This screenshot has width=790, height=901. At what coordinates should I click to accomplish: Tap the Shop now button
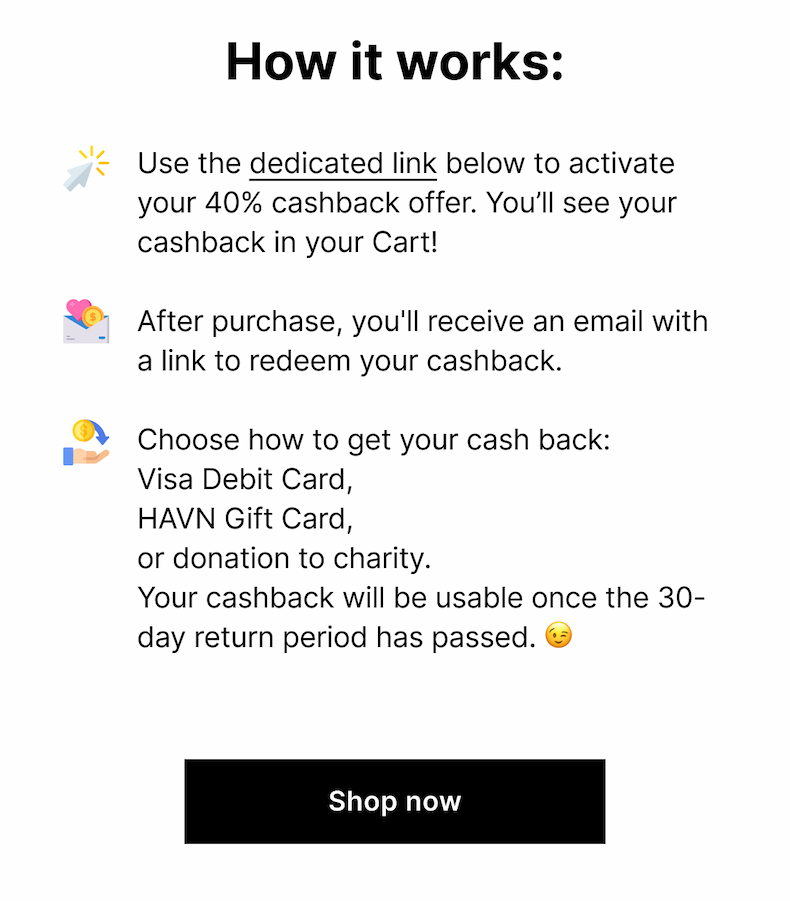(394, 801)
